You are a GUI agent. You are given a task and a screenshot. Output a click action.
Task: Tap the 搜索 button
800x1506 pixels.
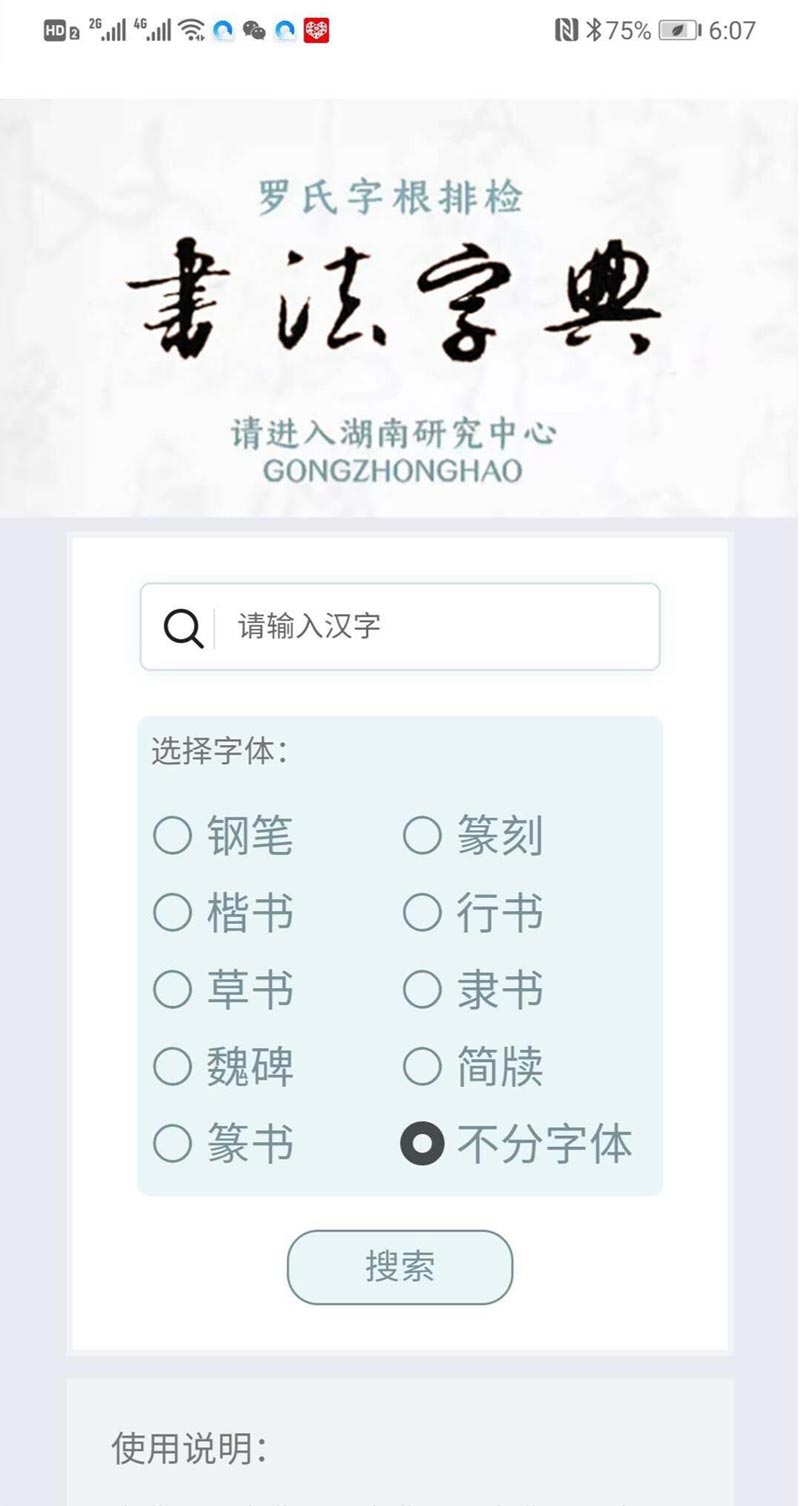click(400, 1267)
